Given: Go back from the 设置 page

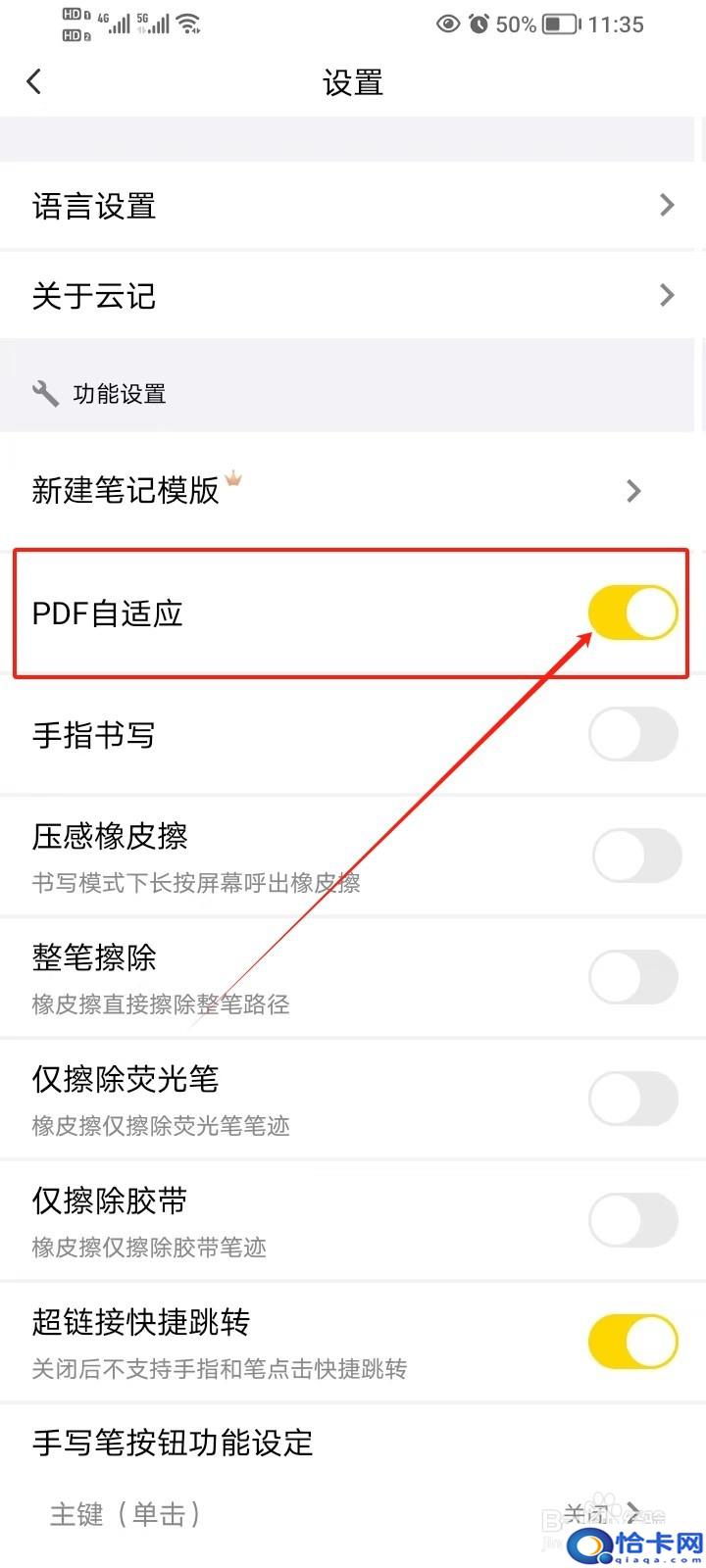Looking at the screenshot, I should tap(35, 82).
